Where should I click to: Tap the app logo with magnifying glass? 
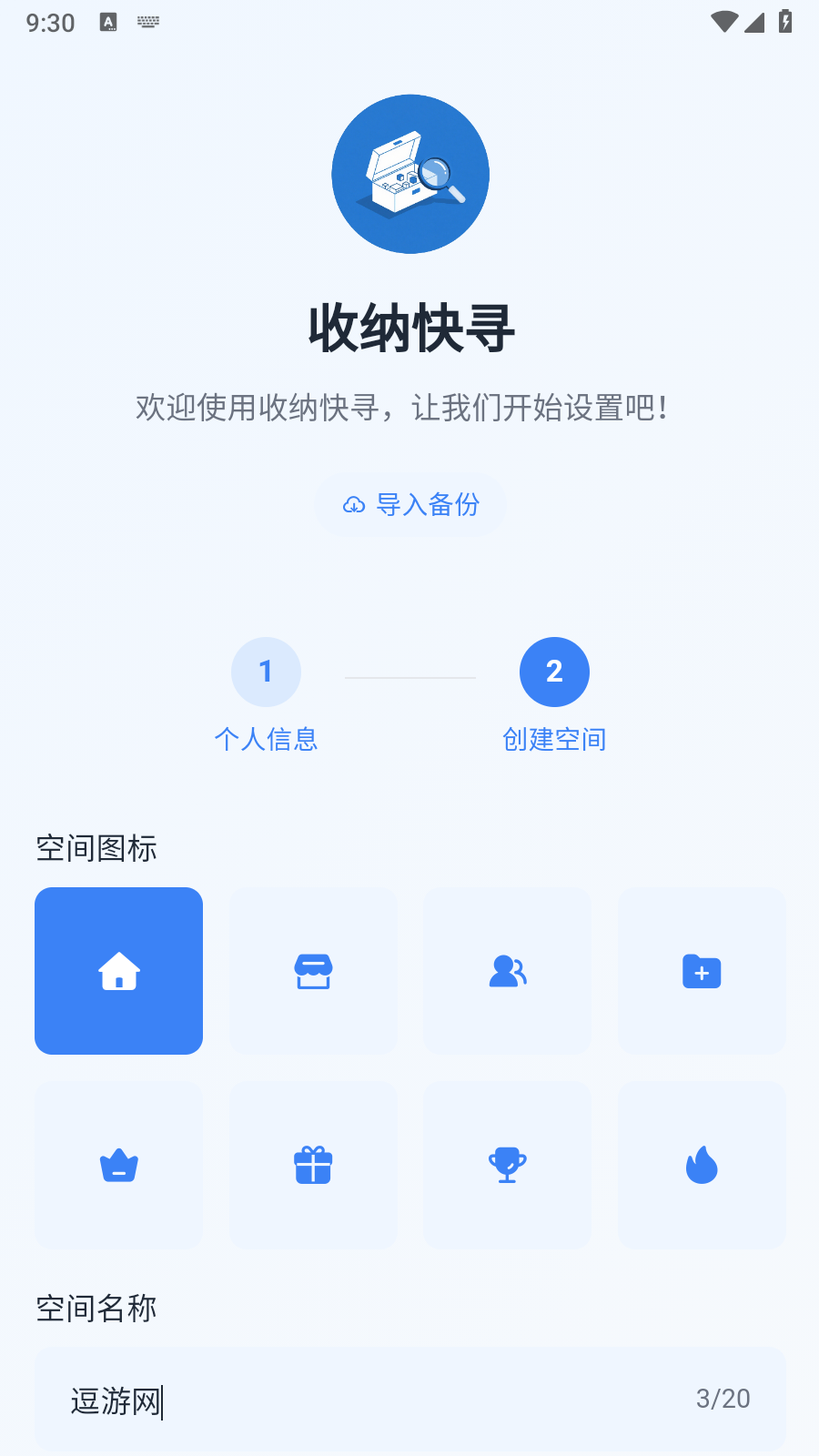click(x=409, y=174)
